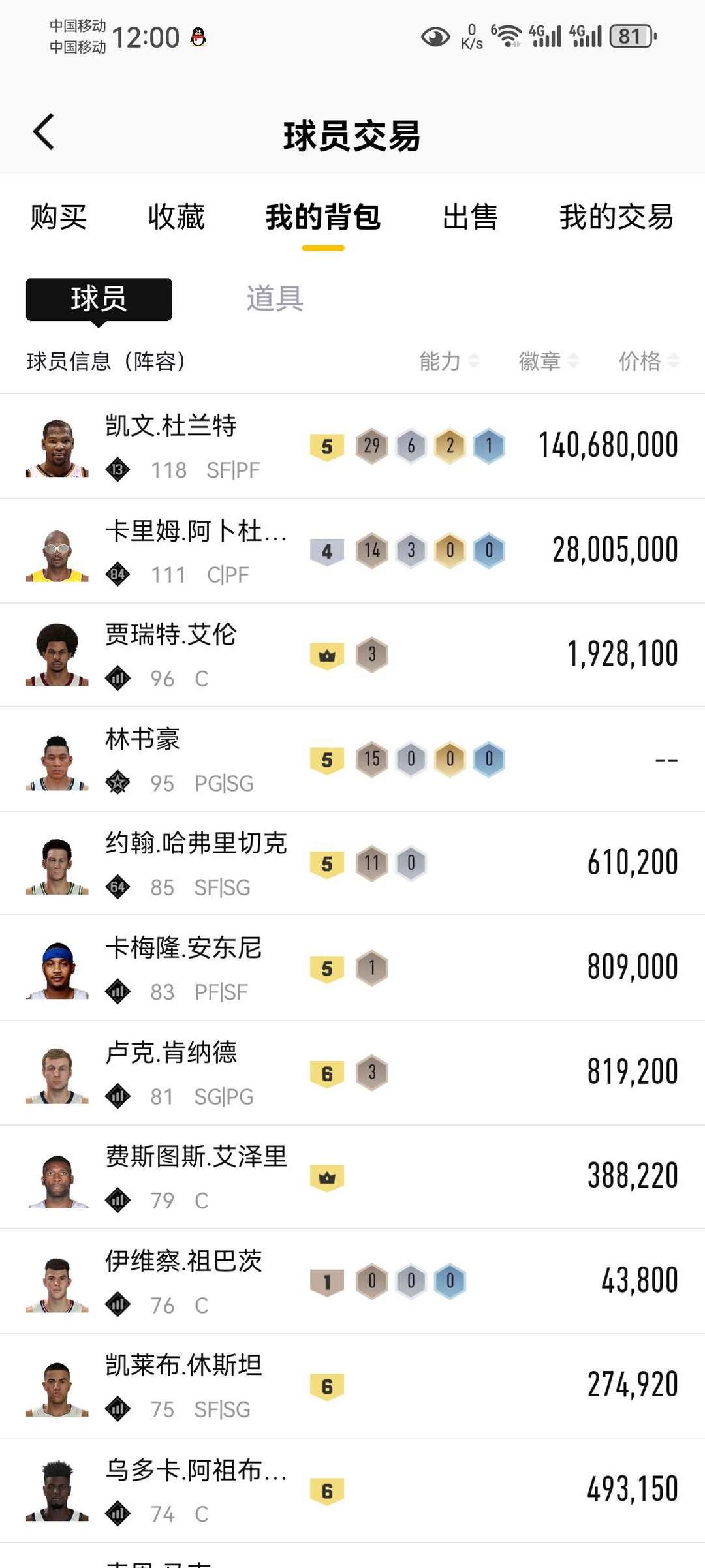The width and height of the screenshot is (705, 1568).
Task: Sort players by 徽章
Action: click(x=548, y=361)
